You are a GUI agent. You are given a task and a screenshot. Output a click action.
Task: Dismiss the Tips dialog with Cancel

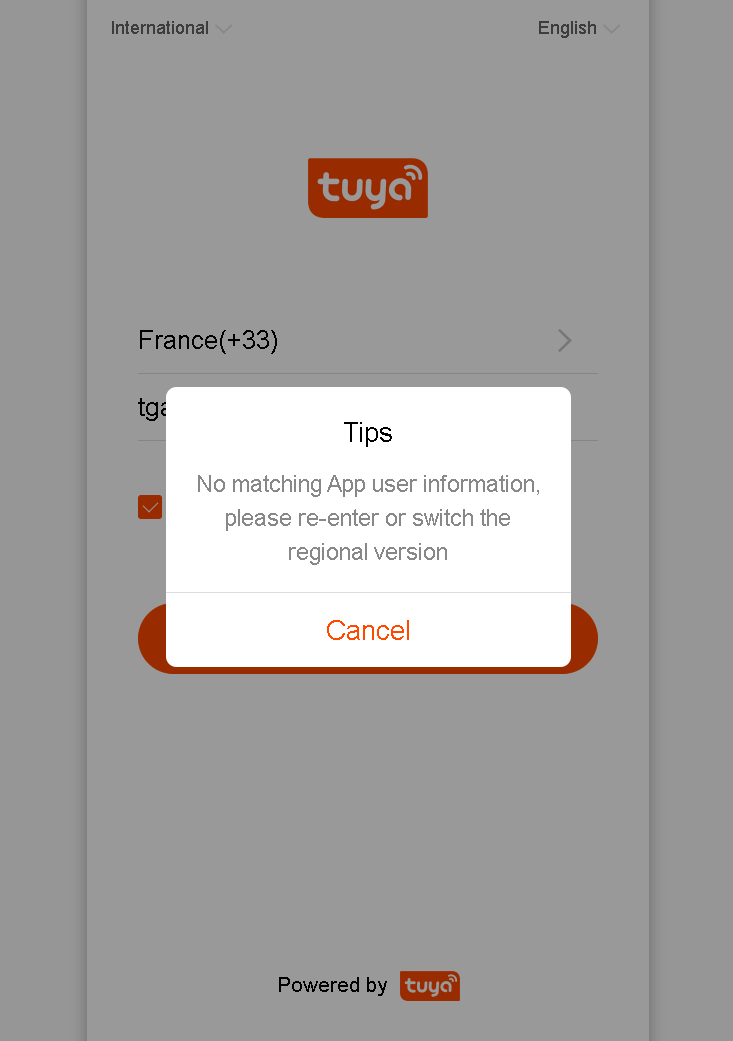click(368, 630)
